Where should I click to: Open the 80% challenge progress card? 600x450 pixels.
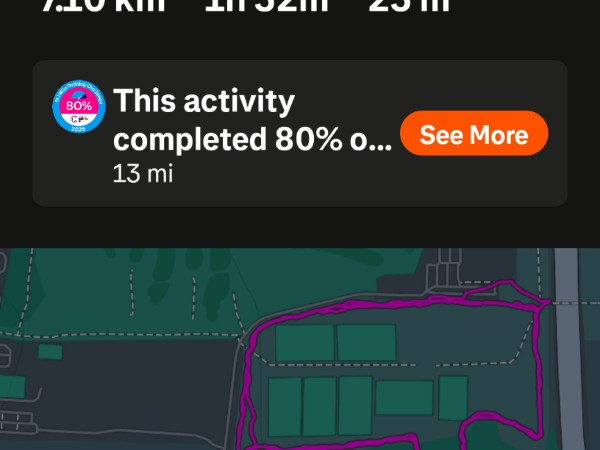tap(300, 133)
